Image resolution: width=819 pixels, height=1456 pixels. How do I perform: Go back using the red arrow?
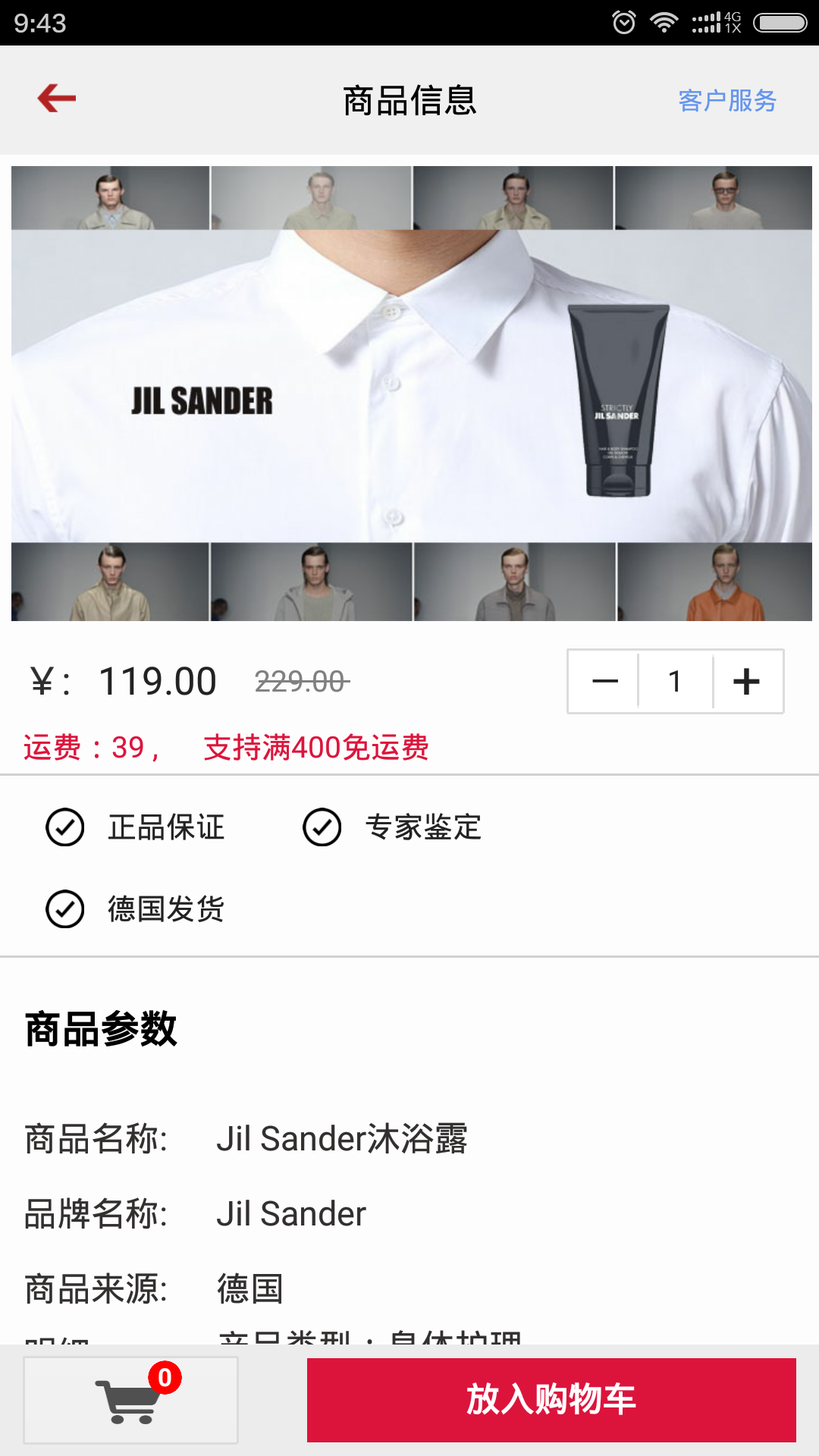tap(57, 99)
